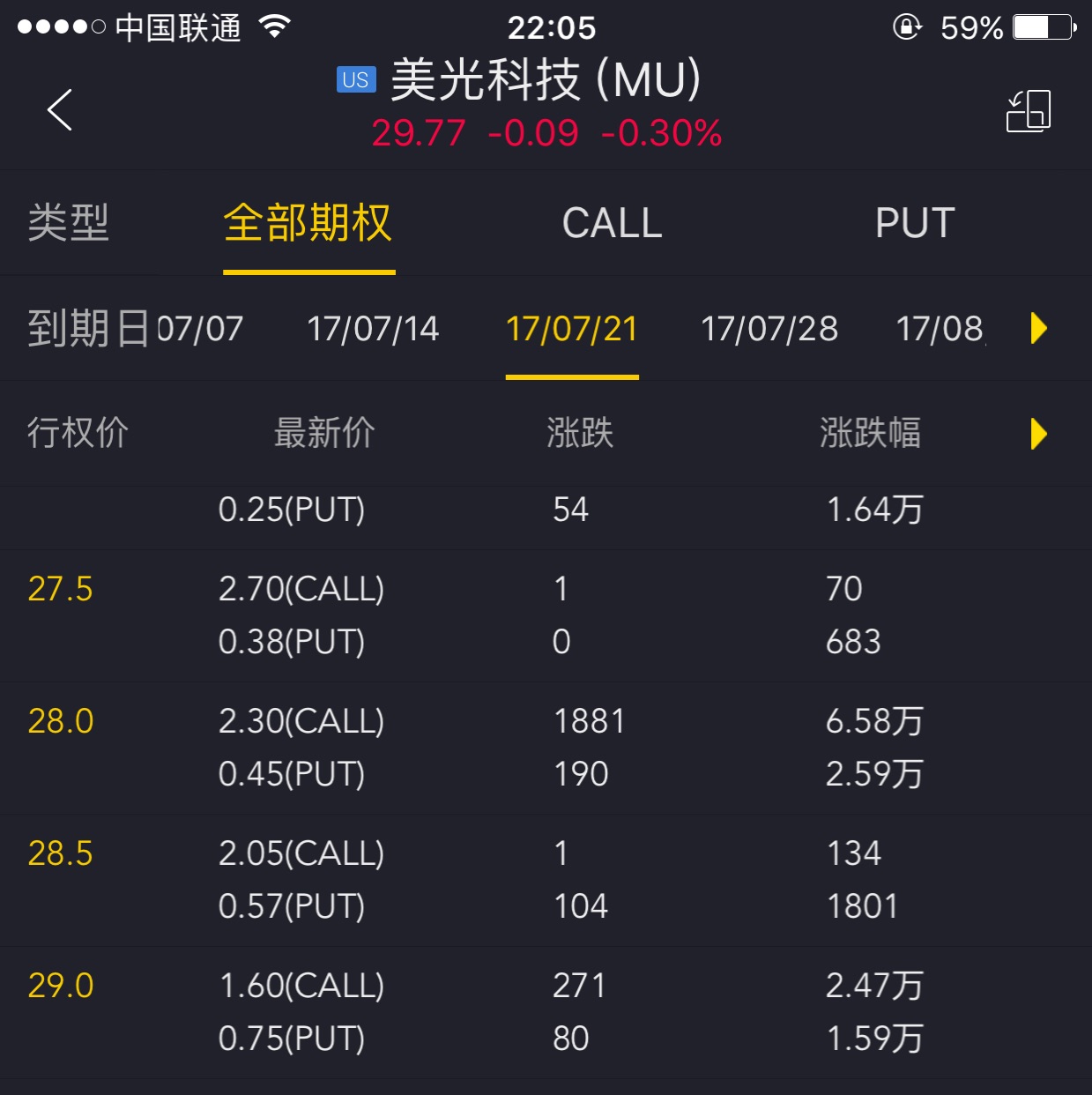Open the 0.25(PUT) option row
Viewport: 1092px width, 1095px height.
[x=291, y=510]
